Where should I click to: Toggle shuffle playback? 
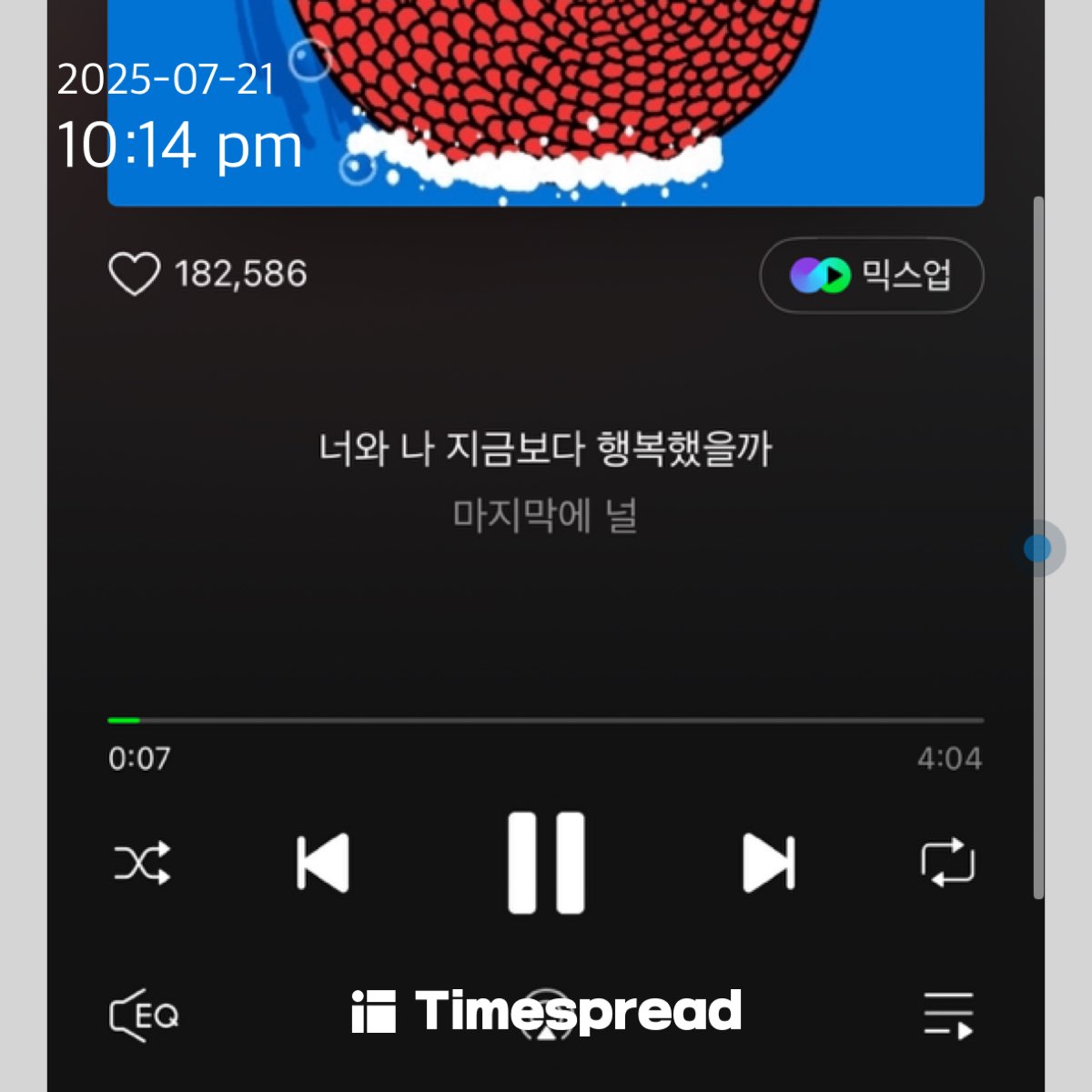[x=142, y=863]
